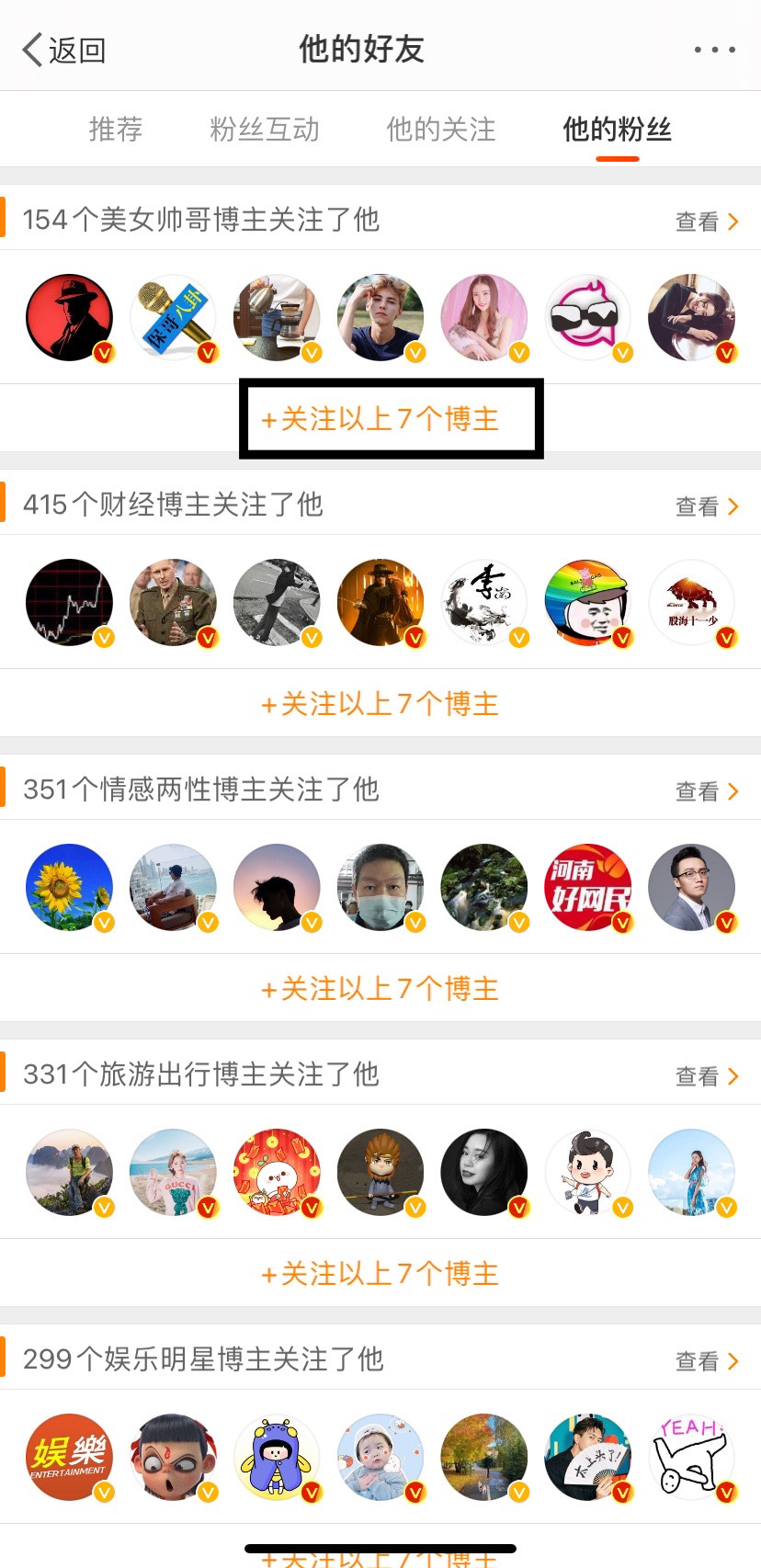Follow the 7 旅游出行 bloggers
761x1568 pixels.
pyautogui.click(x=380, y=1274)
